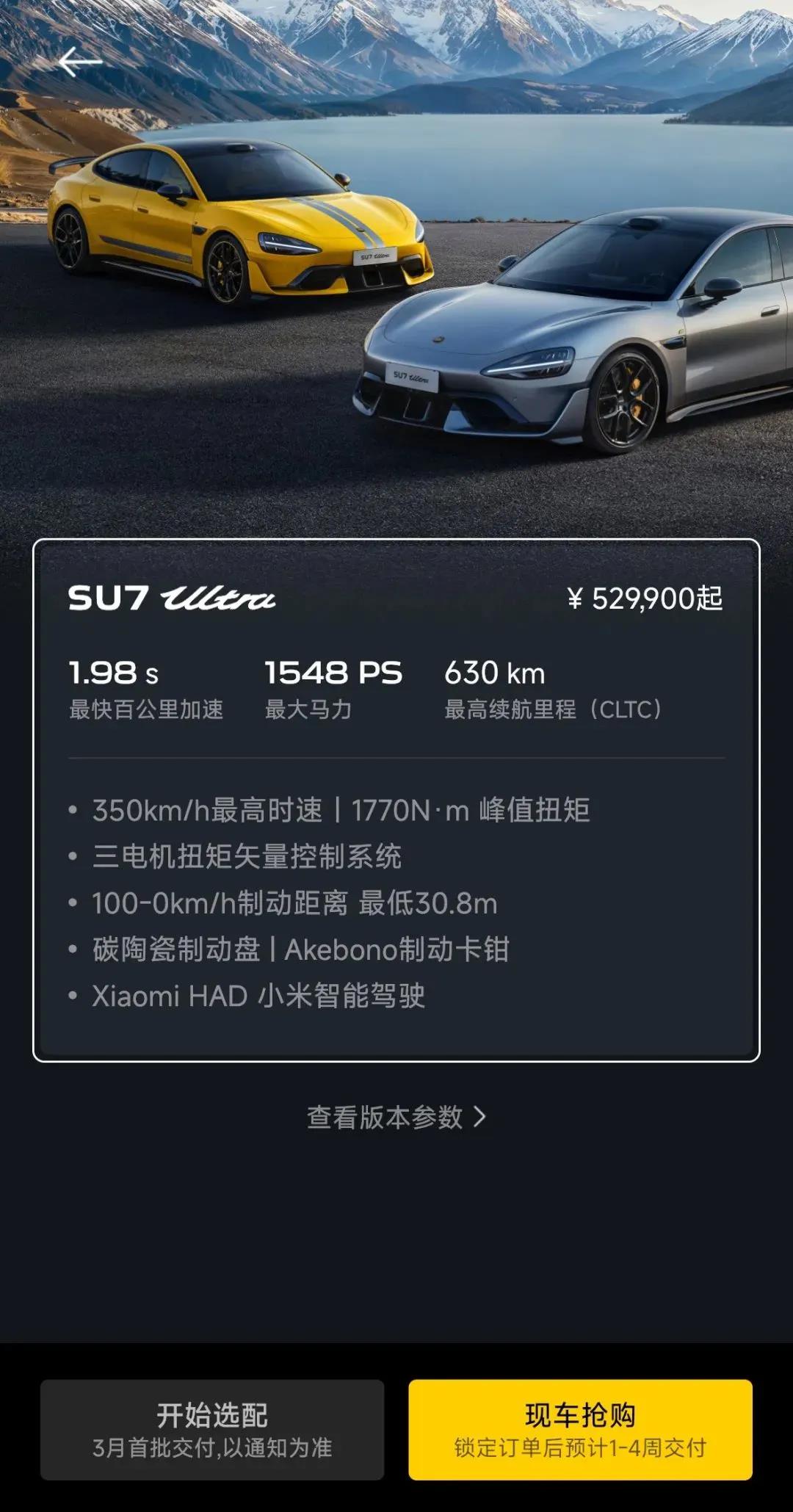793x1512 pixels.
Task: Go back using the arrow icon
Action: coord(80,62)
